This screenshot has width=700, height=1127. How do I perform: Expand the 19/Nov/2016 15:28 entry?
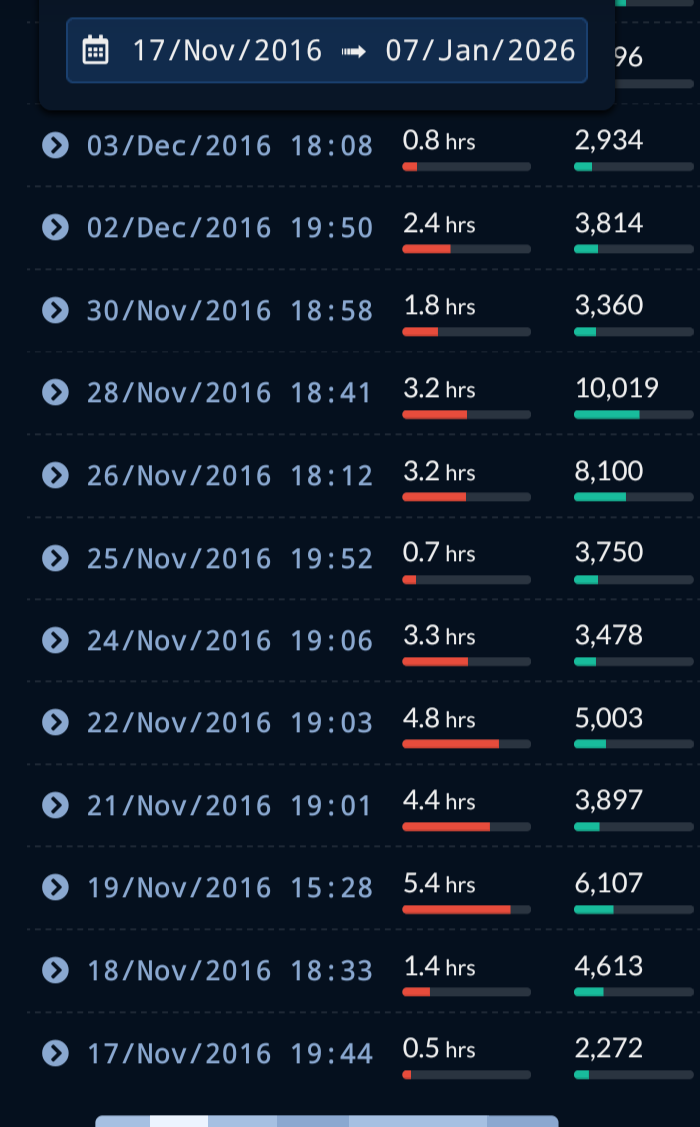click(x=55, y=888)
